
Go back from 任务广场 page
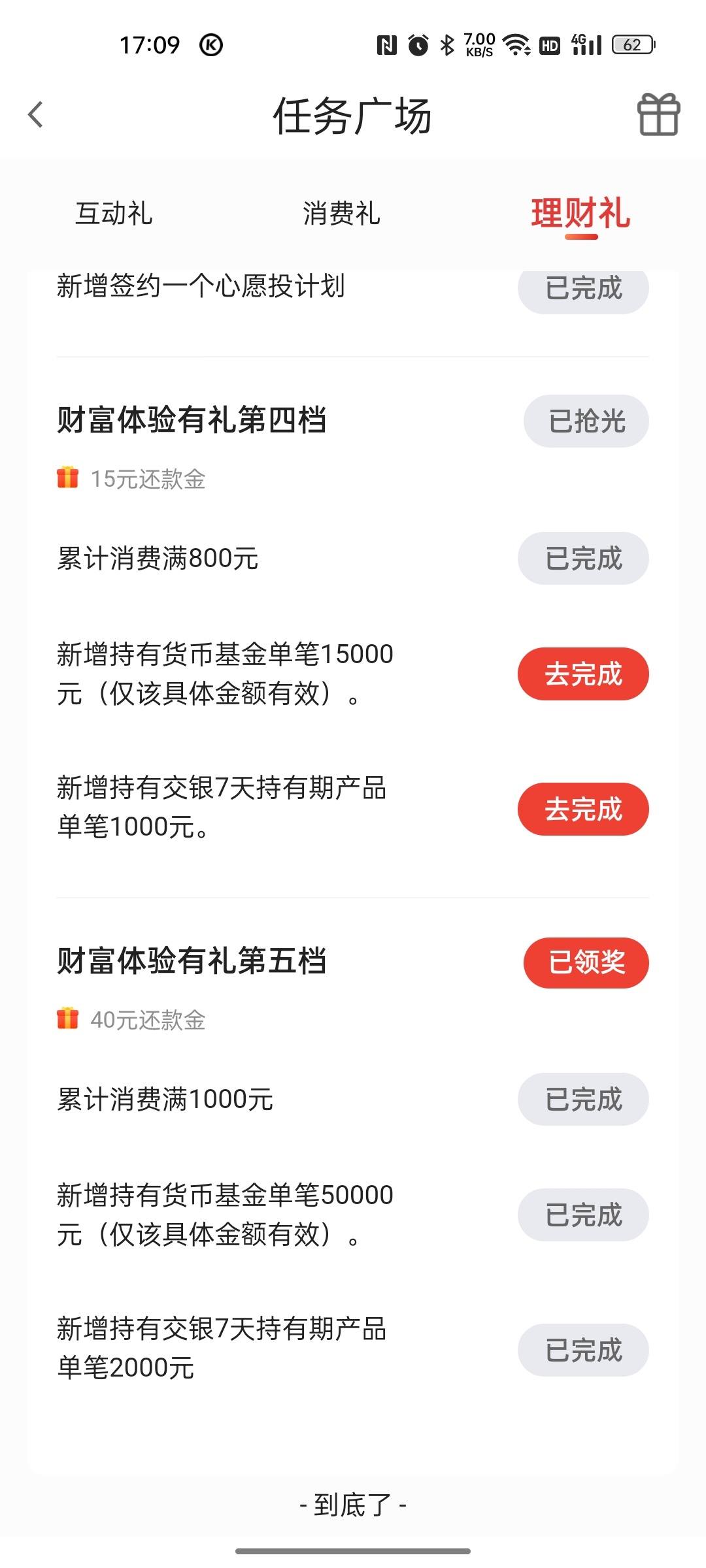(36, 115)
